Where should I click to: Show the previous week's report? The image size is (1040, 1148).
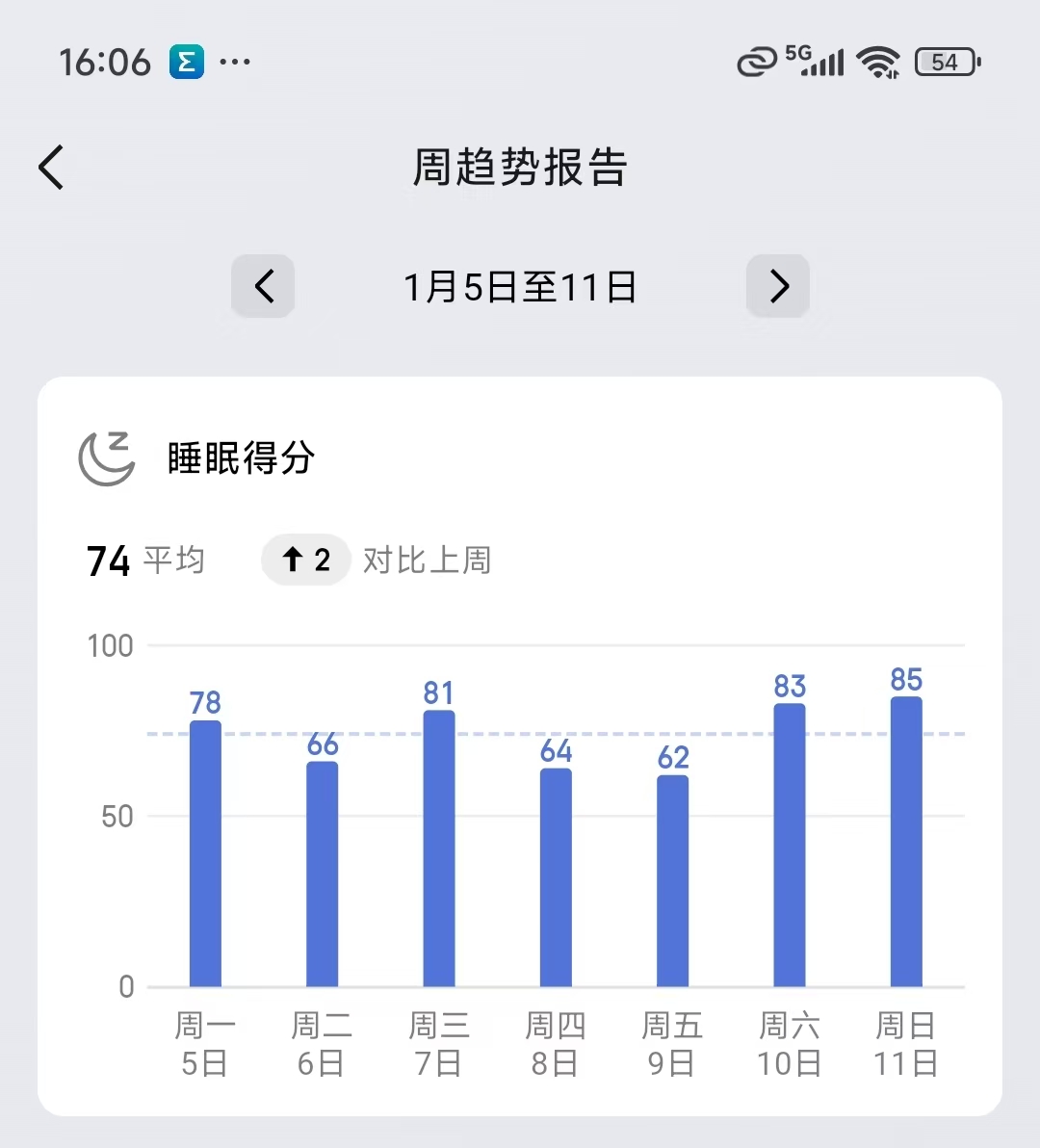point(264,285)
